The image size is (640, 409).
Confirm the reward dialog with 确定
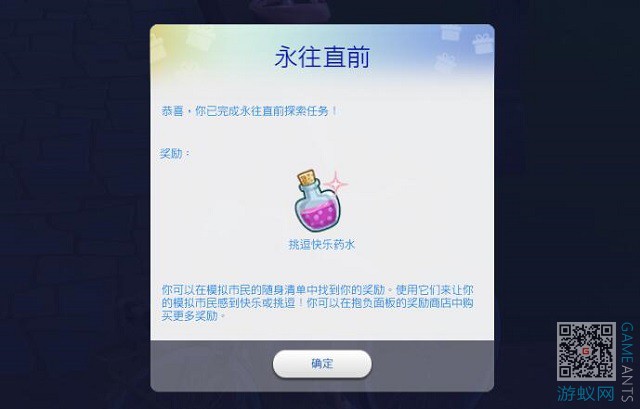[x=322, y=363]
